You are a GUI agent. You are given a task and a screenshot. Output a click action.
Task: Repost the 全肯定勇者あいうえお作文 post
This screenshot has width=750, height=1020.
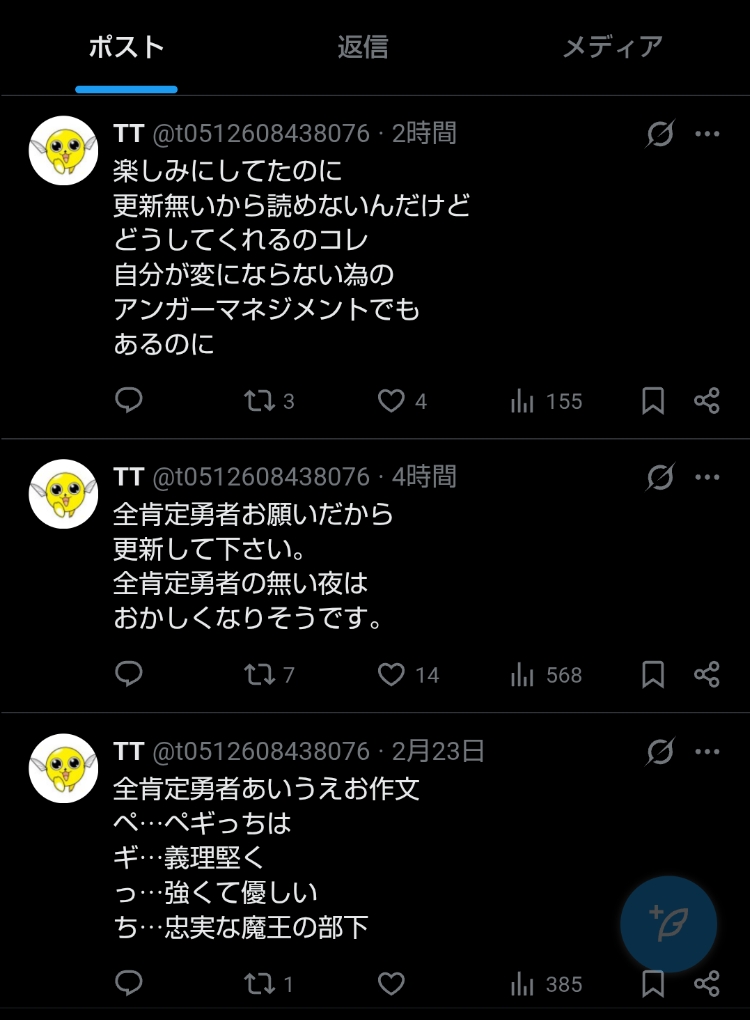tap(260, 984)
